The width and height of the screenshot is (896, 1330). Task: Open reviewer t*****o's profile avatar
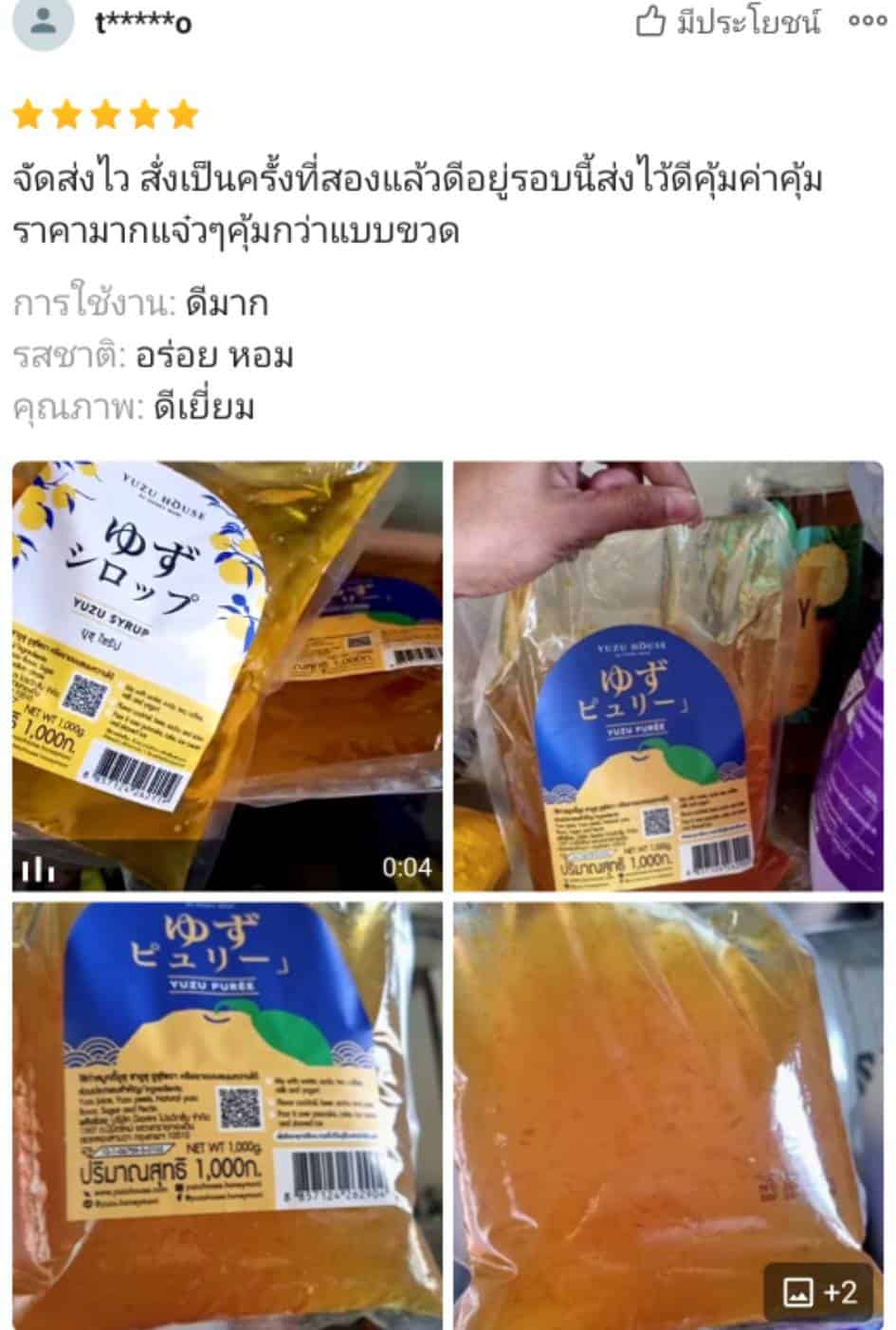(x=43, y=24)
